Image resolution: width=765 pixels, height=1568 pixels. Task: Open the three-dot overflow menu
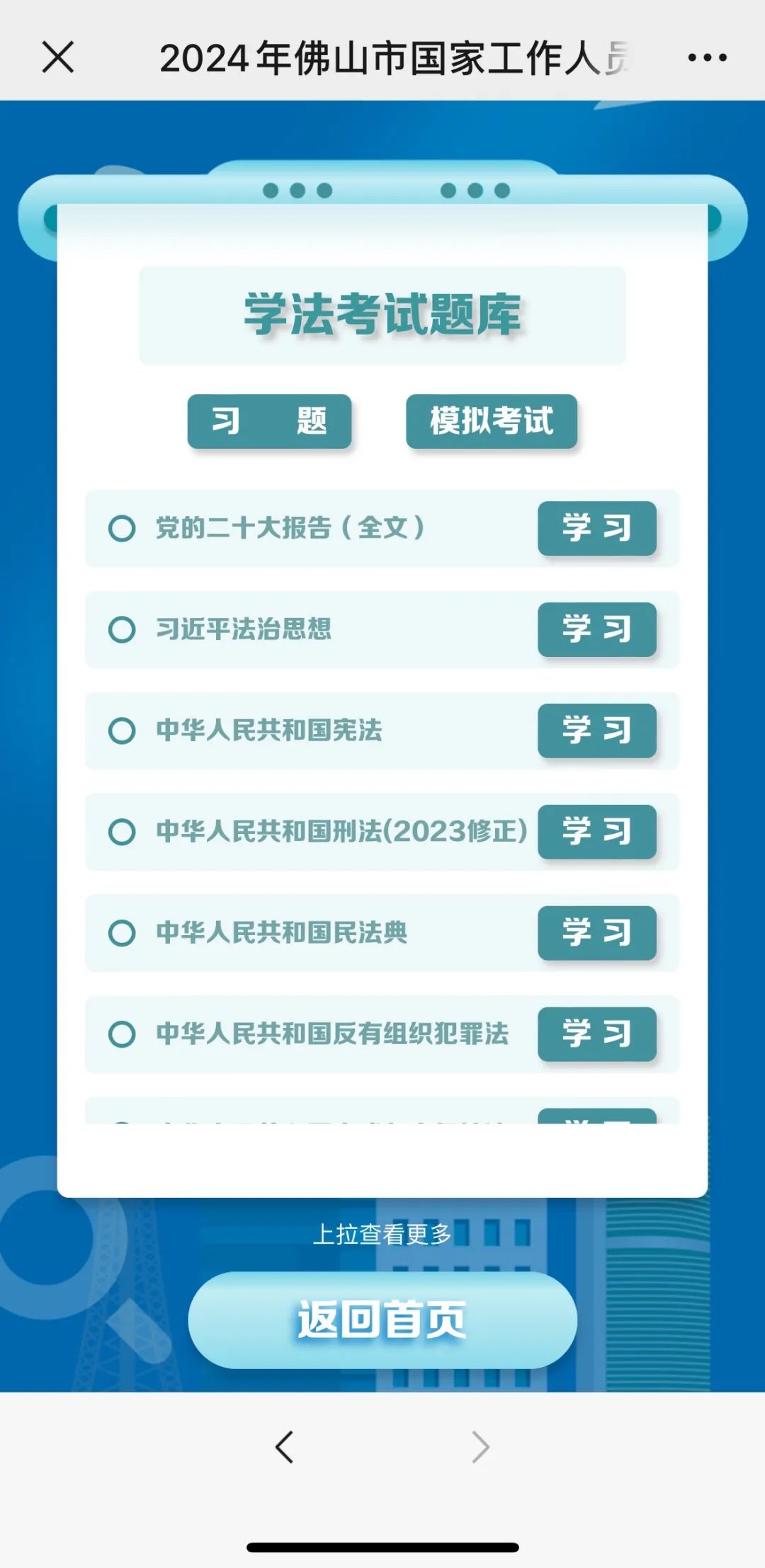point(707,57)
